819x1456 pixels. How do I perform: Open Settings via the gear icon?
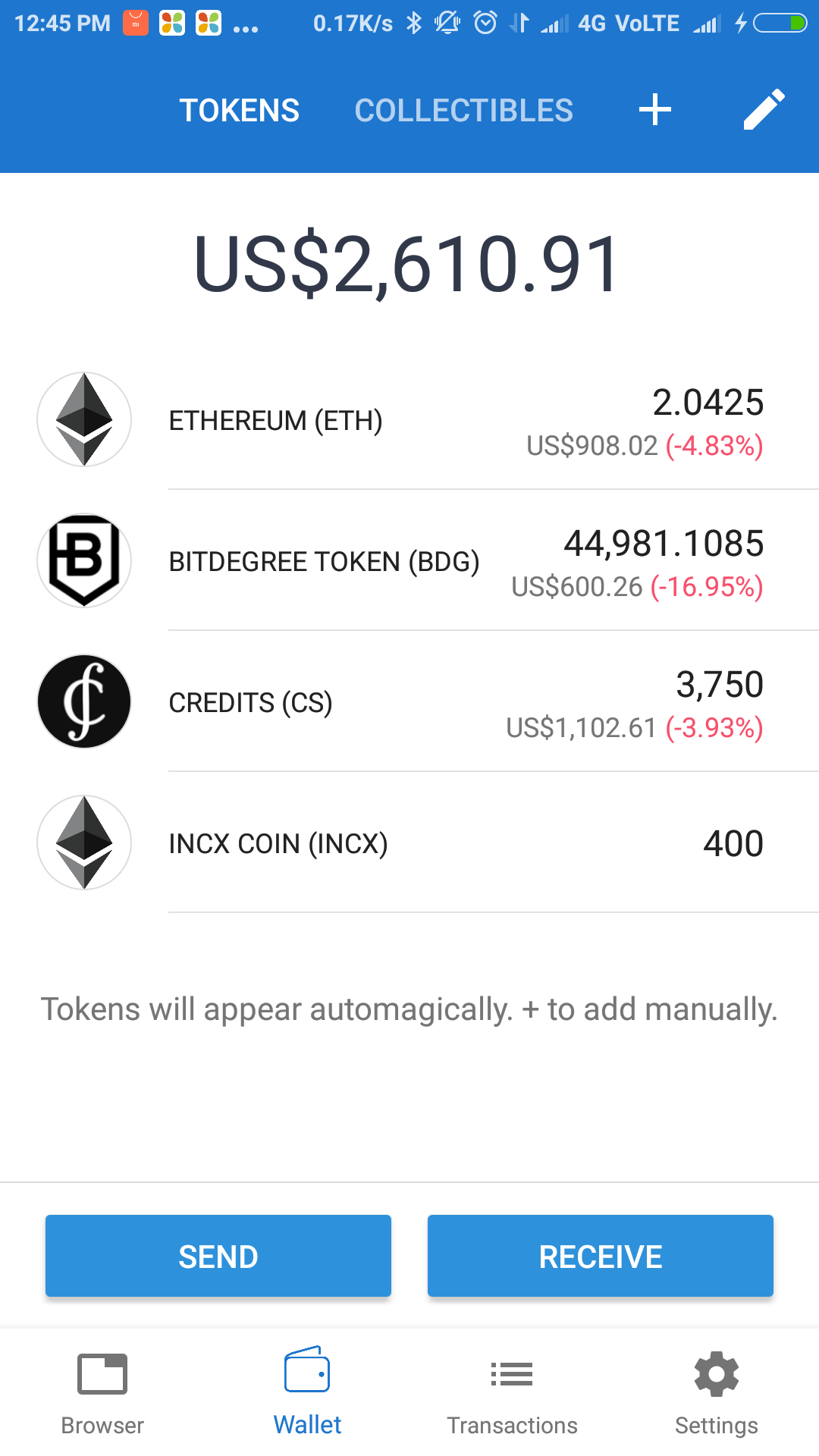pyautogui.click(x=716, y=1388)
